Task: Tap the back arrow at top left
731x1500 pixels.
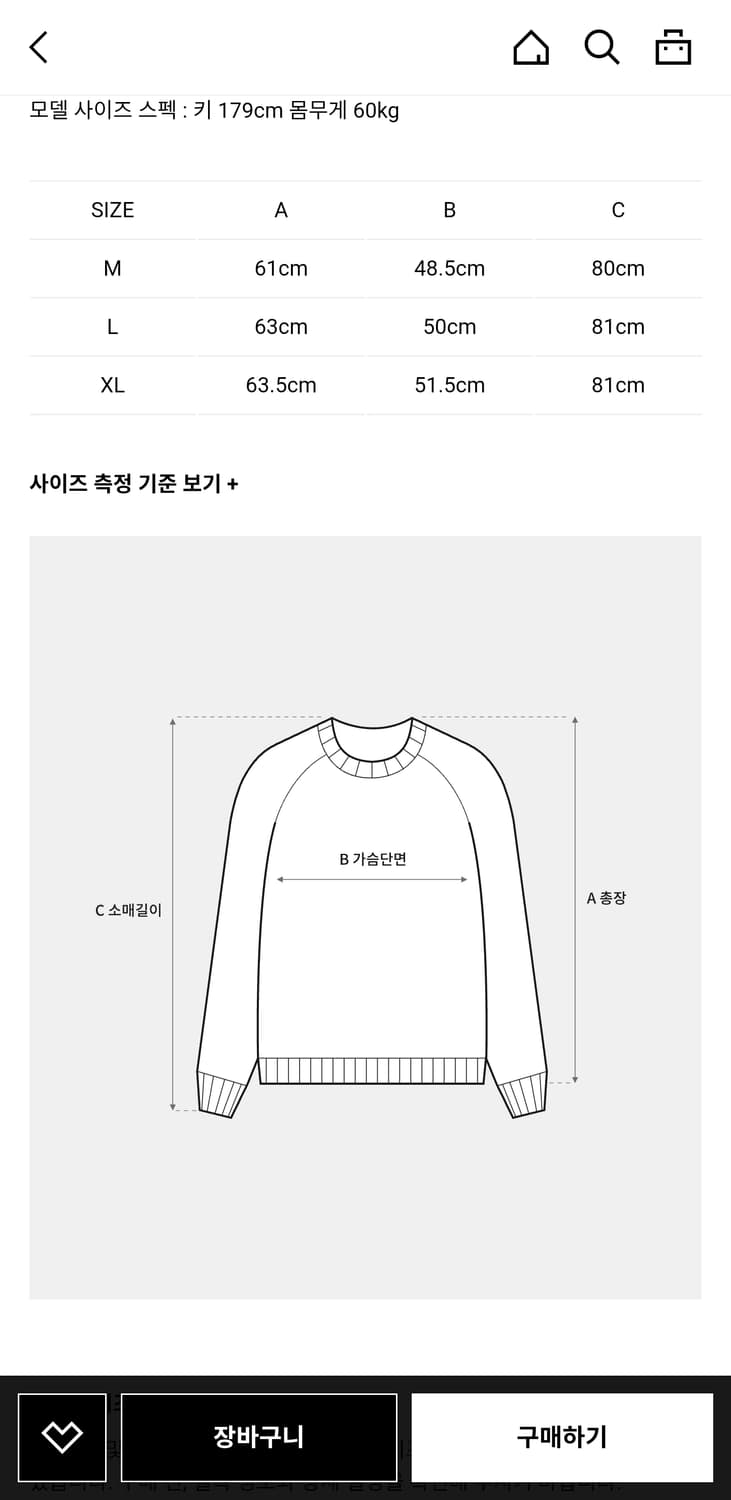Action: pyautogui.click(x=38, y=46)
